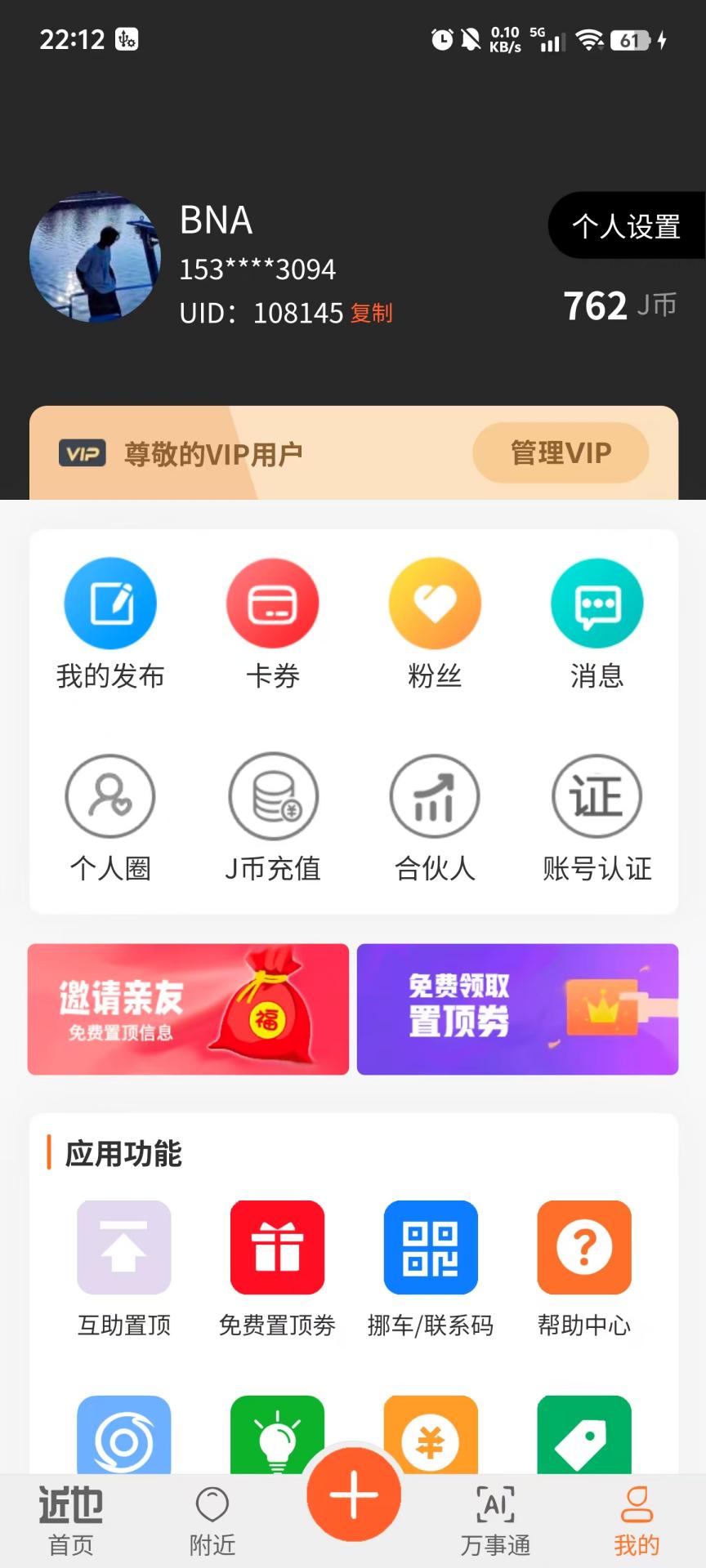
Task: Open 互助置顶 mutual pinning
Action: coord(123,1270)
